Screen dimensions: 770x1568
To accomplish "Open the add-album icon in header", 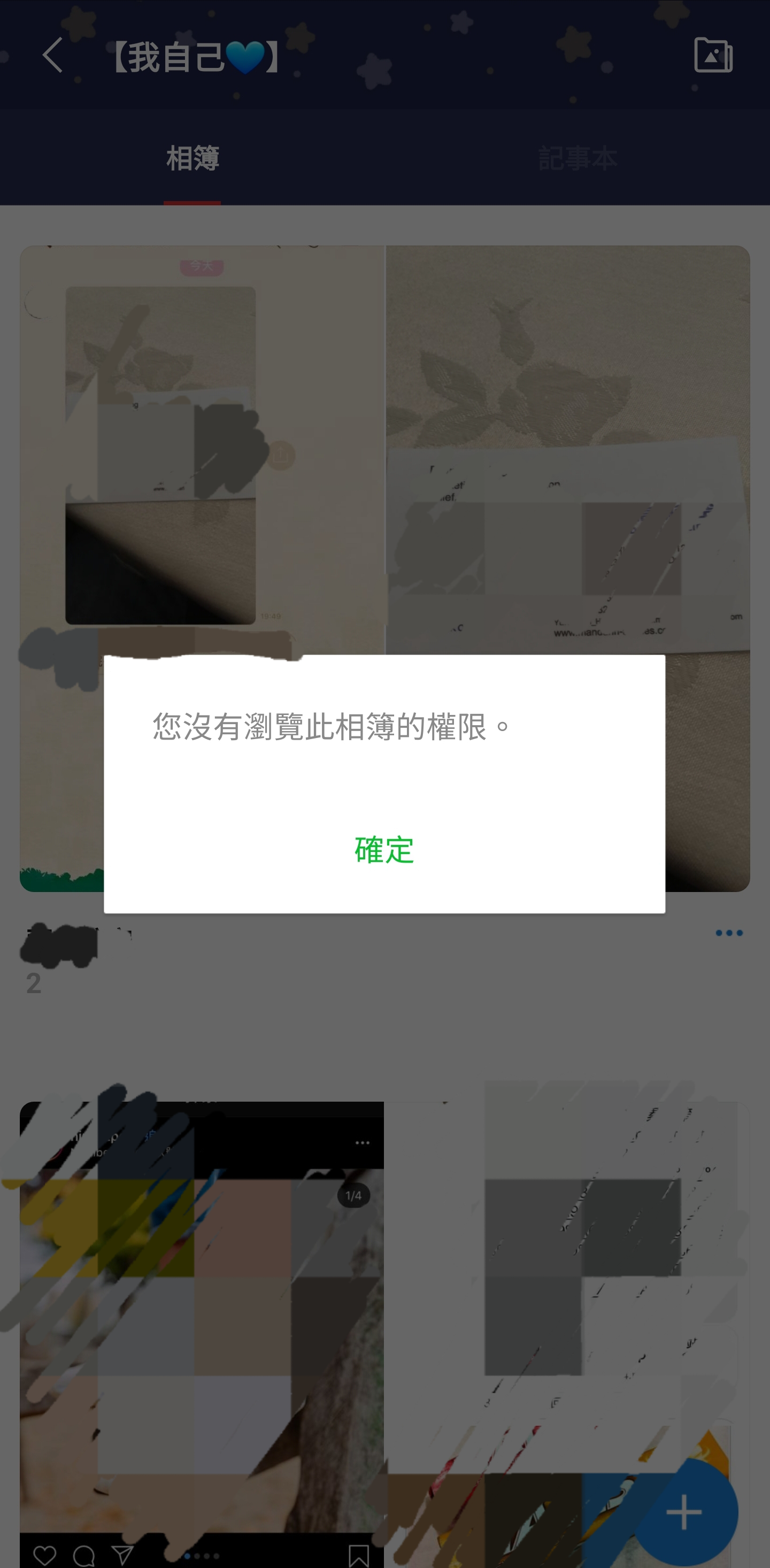I will [x=713, y=56].
